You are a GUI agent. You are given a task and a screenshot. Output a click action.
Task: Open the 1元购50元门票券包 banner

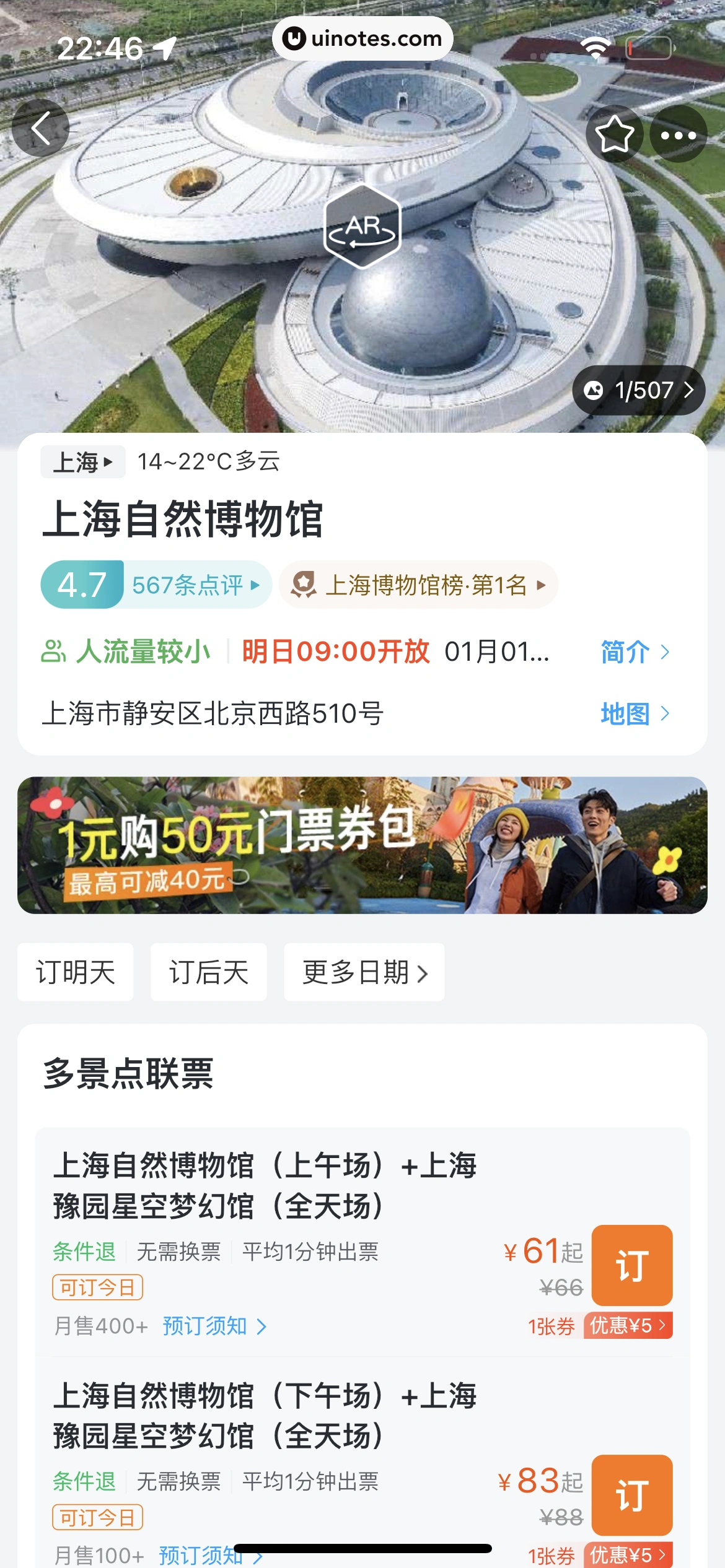tap(362, 845)
